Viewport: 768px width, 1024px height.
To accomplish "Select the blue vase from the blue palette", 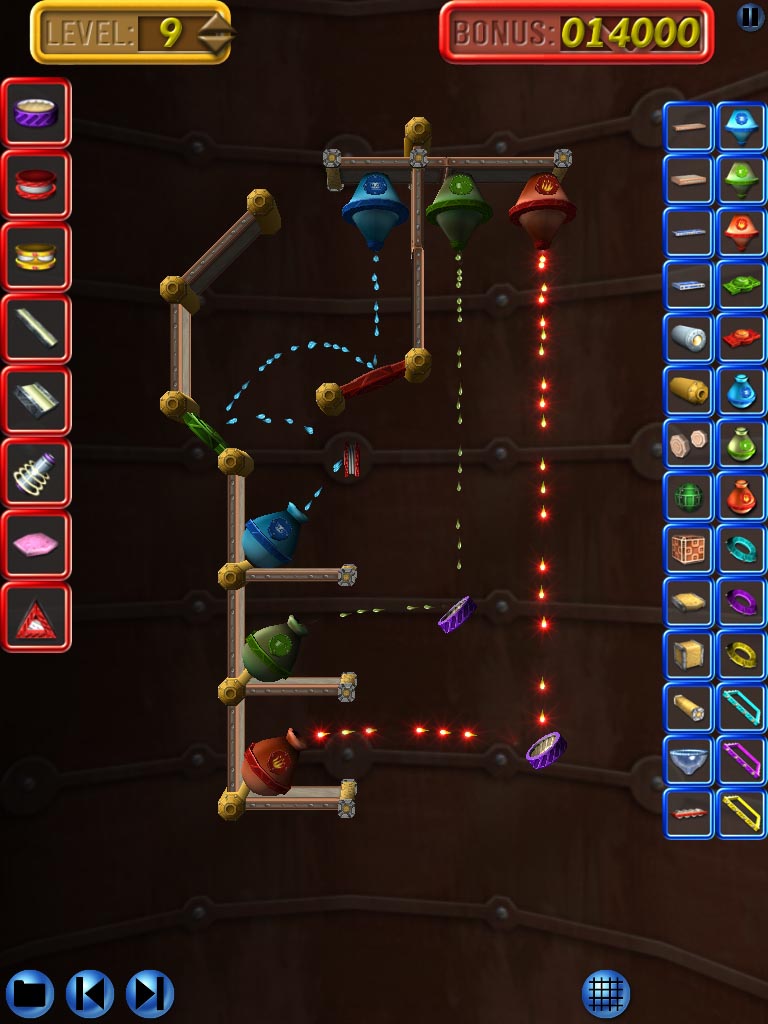I will tap(741, 390).
